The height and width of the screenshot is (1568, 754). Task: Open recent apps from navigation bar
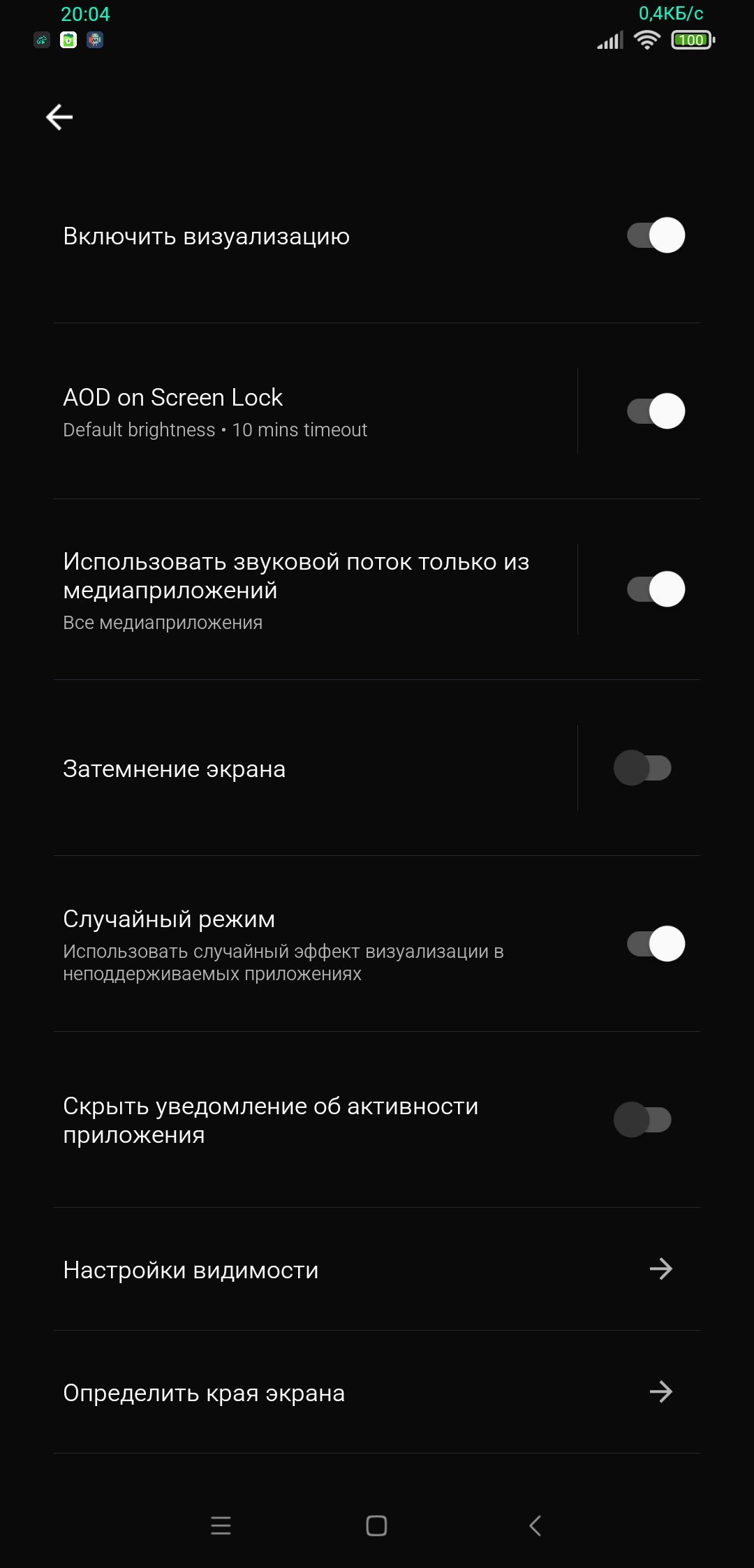click(x=221, y=1525)
